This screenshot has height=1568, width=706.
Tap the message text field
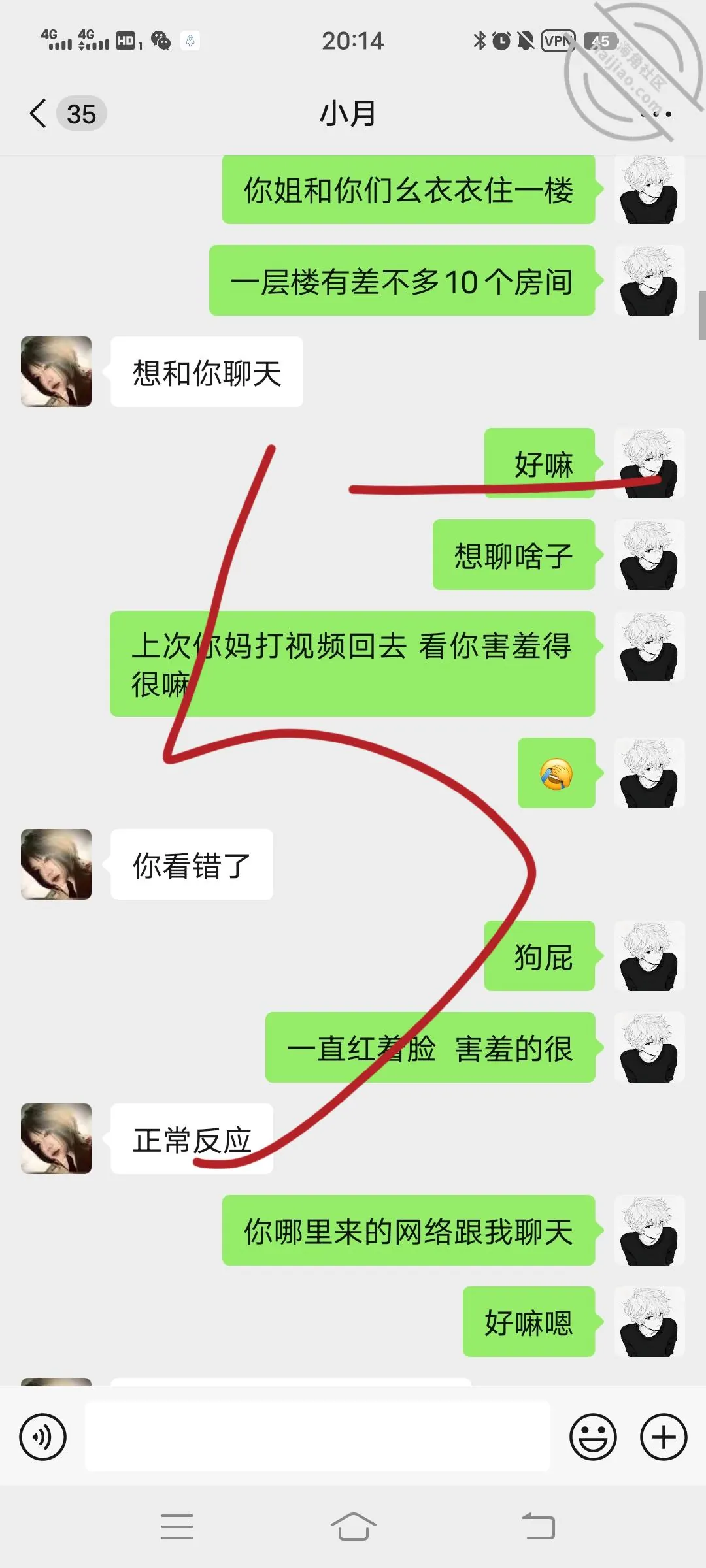[x=317, y=1437]
